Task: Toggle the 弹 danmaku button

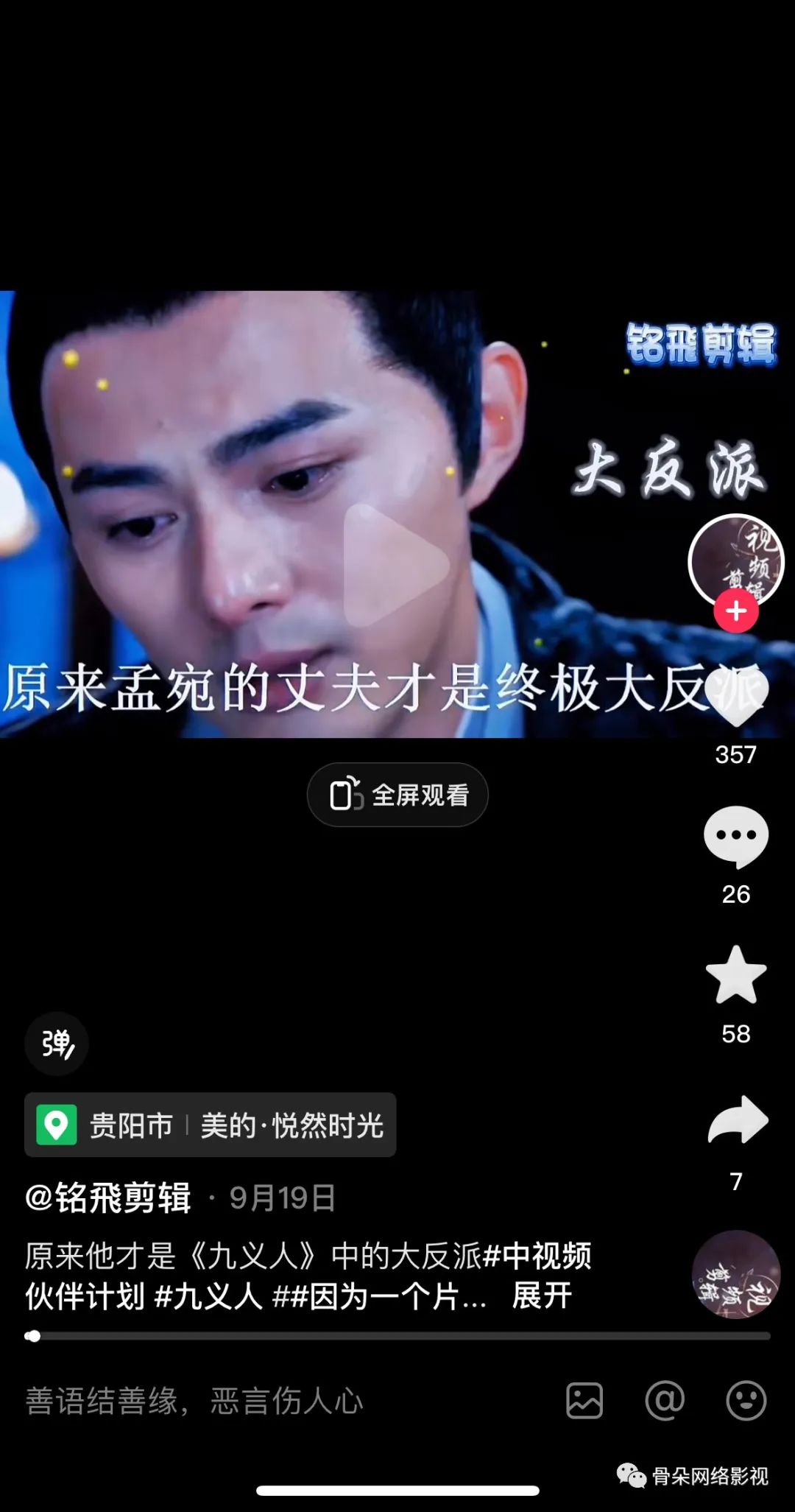Action: tap(57, 1044)
